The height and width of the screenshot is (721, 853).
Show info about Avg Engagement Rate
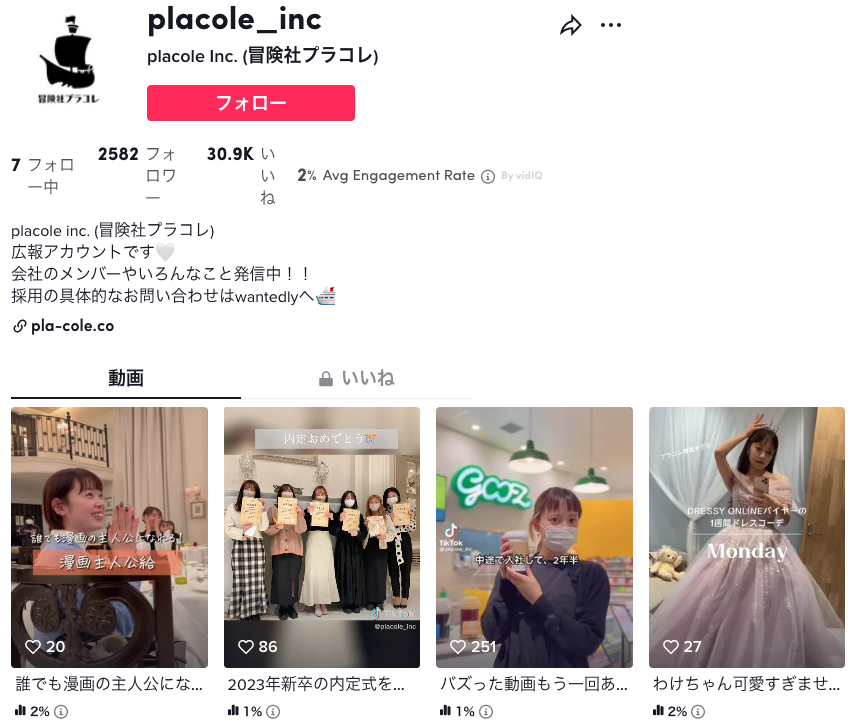(488, 176)
